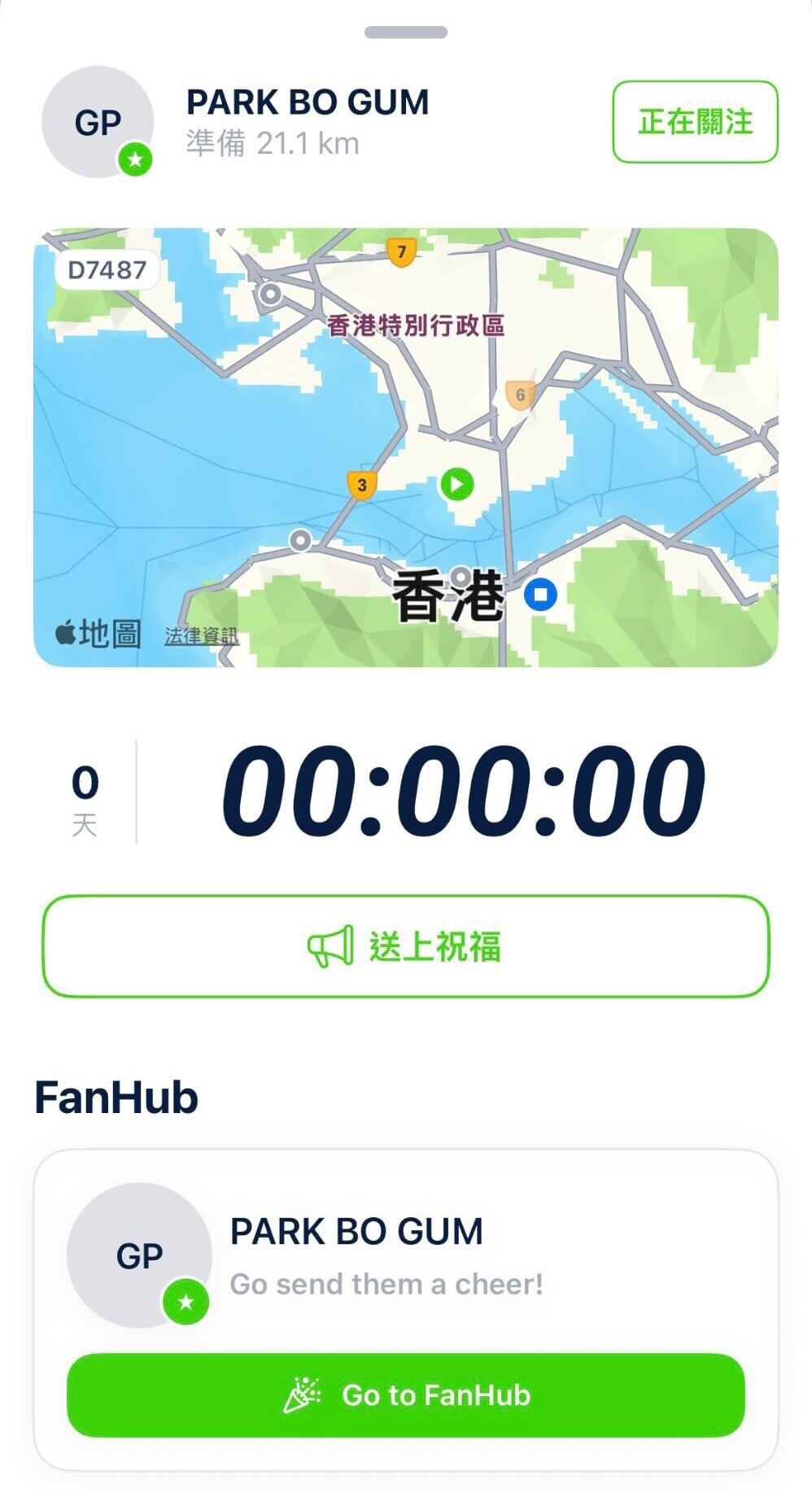Tap the sheet's top drag handle
This screenshot has height=1493, width=812.
coord(405,33)
